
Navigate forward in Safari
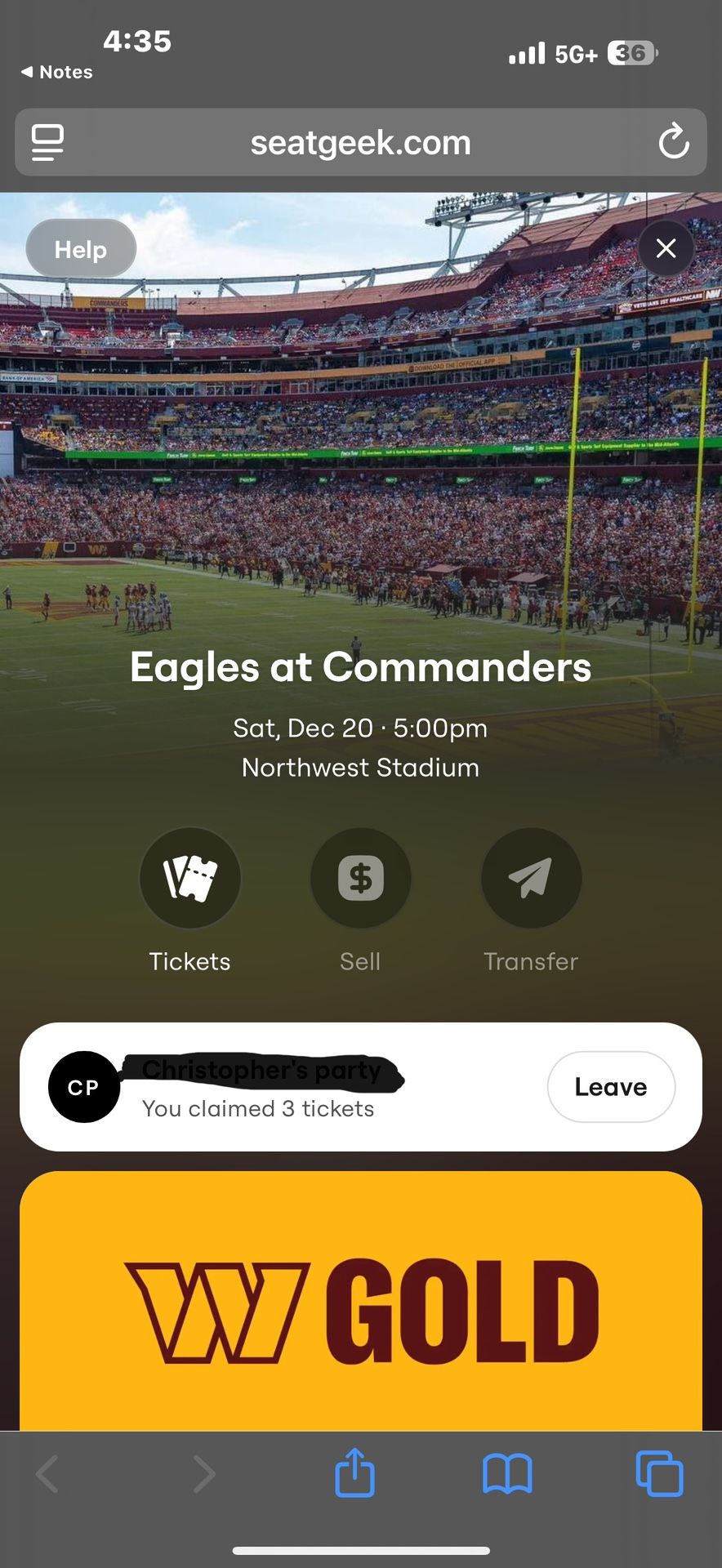pyautogui.click(x=203, y=1473)
